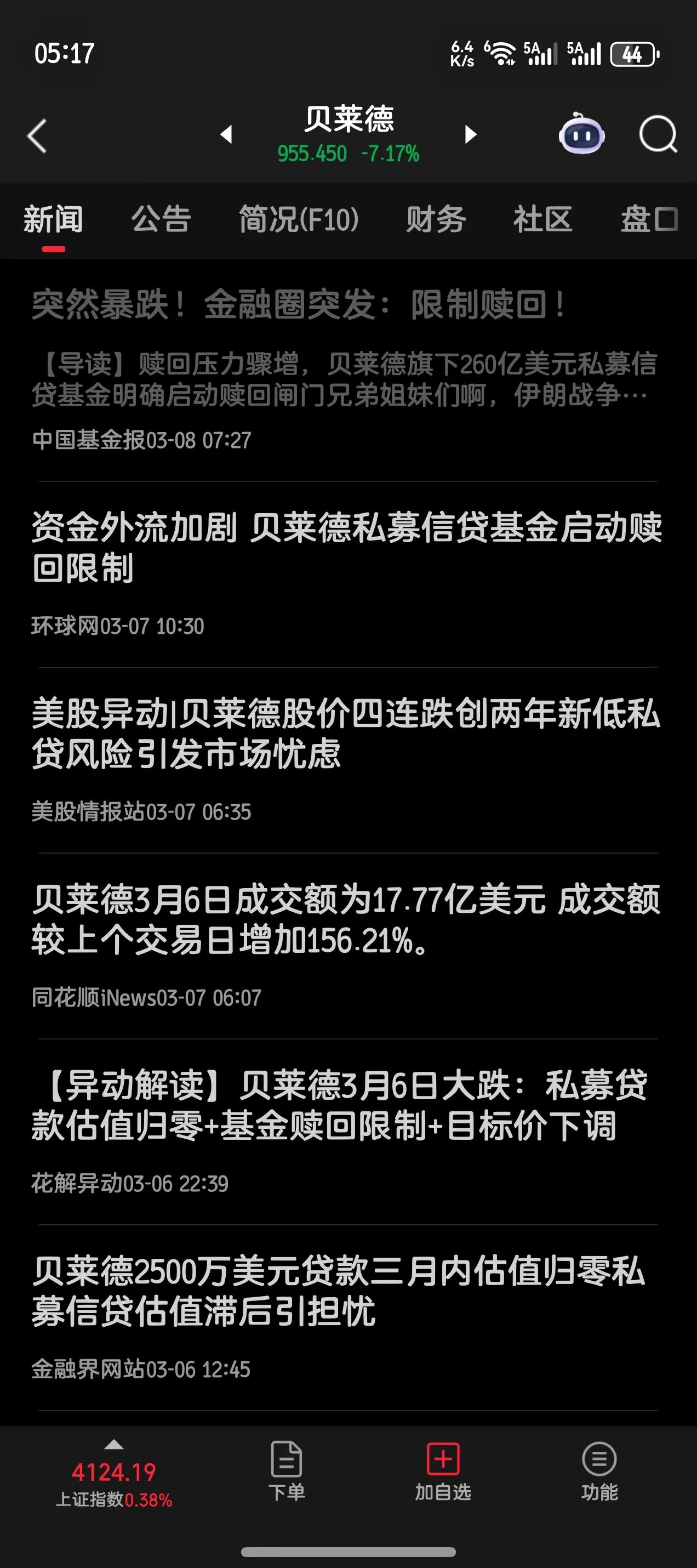Open news 突然暴跌！金融圈突发：限制赎回！
Screen dimensions: 697x1568
click(x=300, y=307)
